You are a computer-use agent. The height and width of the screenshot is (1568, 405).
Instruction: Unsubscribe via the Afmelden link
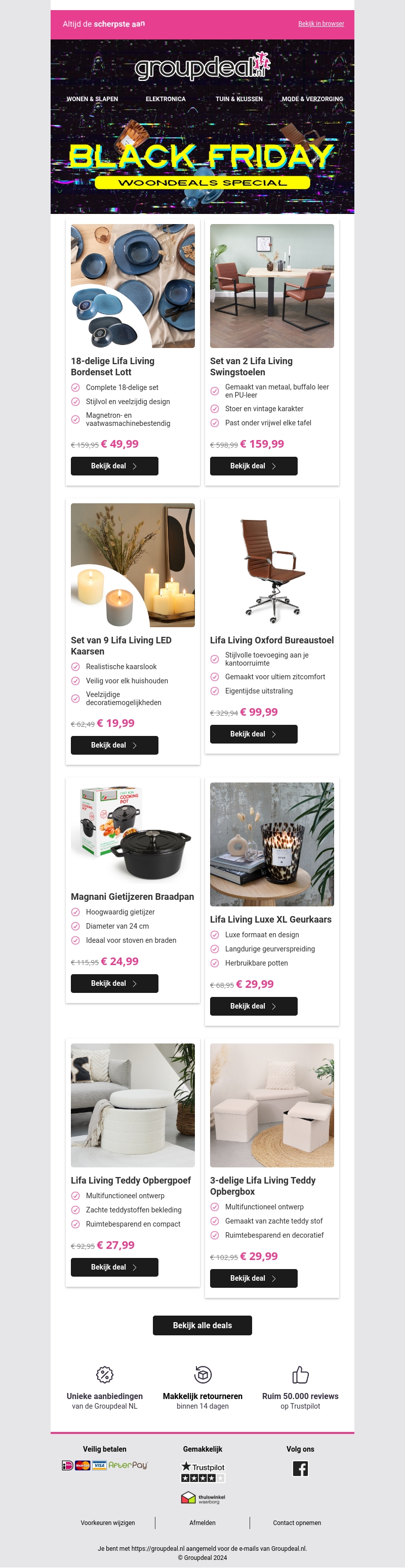202,1522
